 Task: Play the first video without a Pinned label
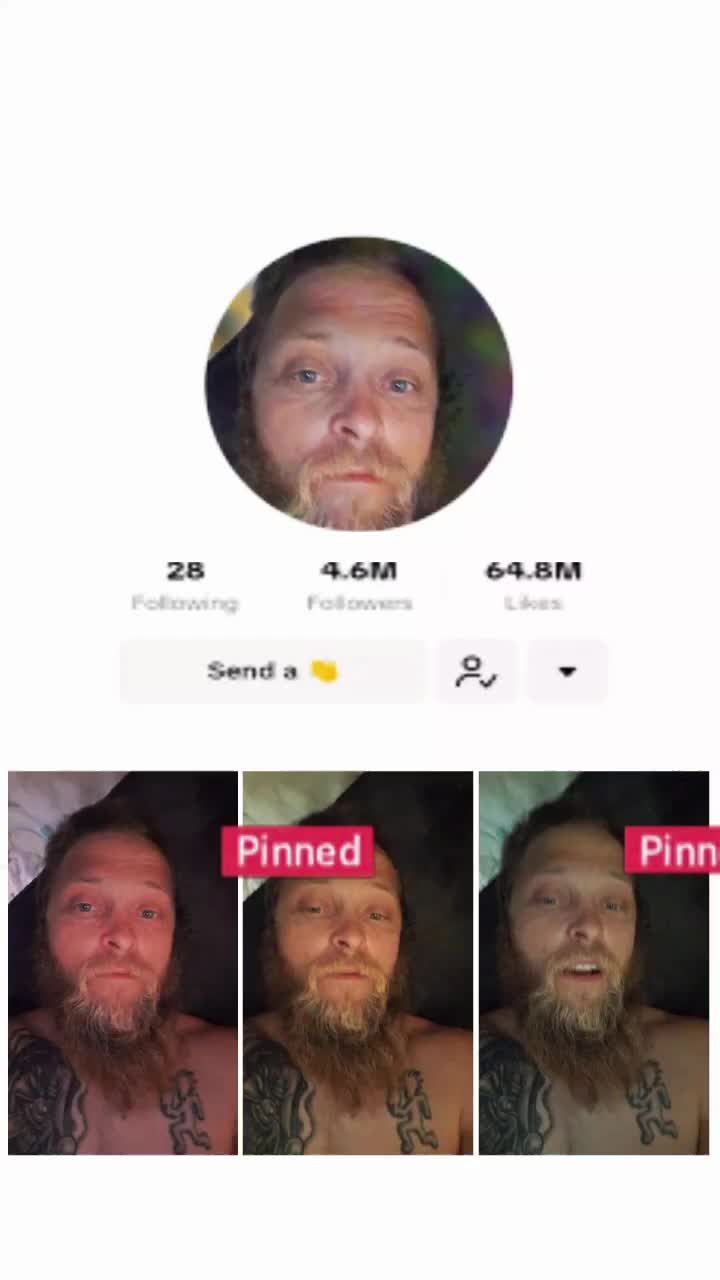tap(123, 963)
